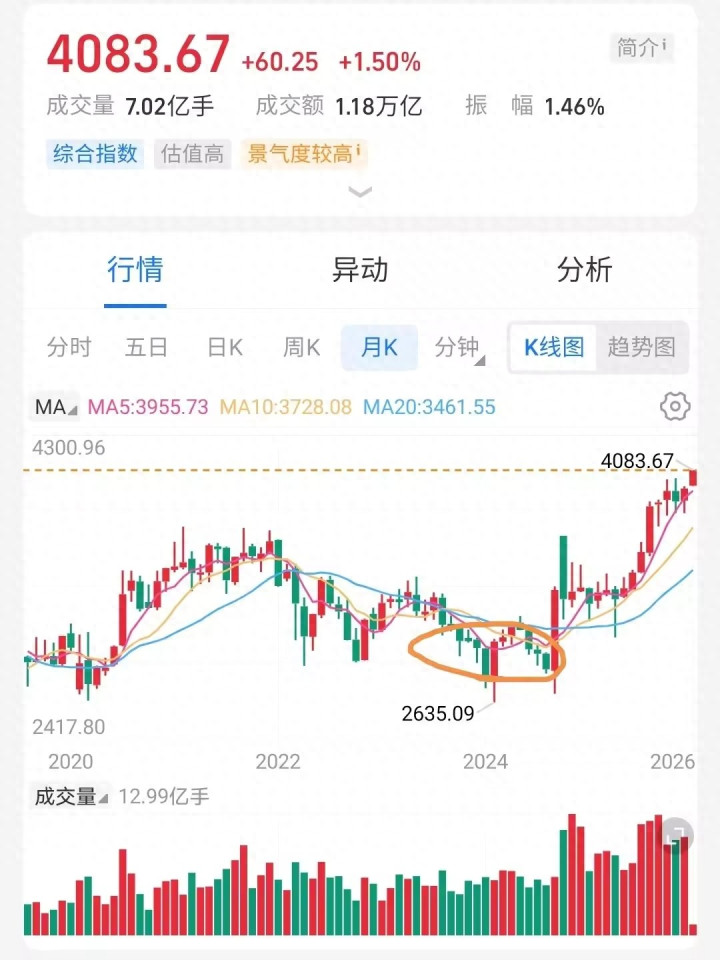
Task: Select the K线图 view
Action: (x=554, y=348)
